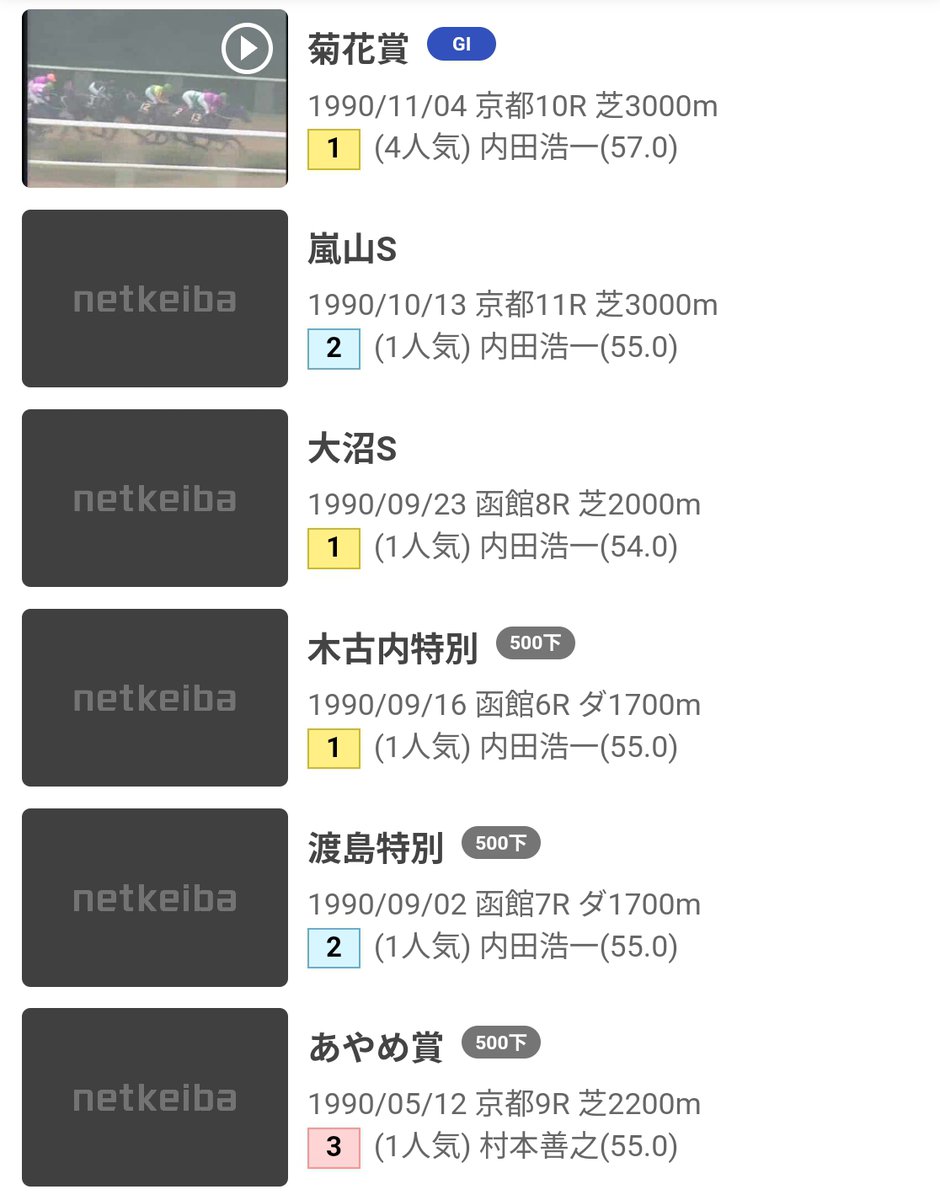The height and width of the screenshot is (1200, 940).
Task: View the 木古内特別 race details
Action: (x=392, y=649)
